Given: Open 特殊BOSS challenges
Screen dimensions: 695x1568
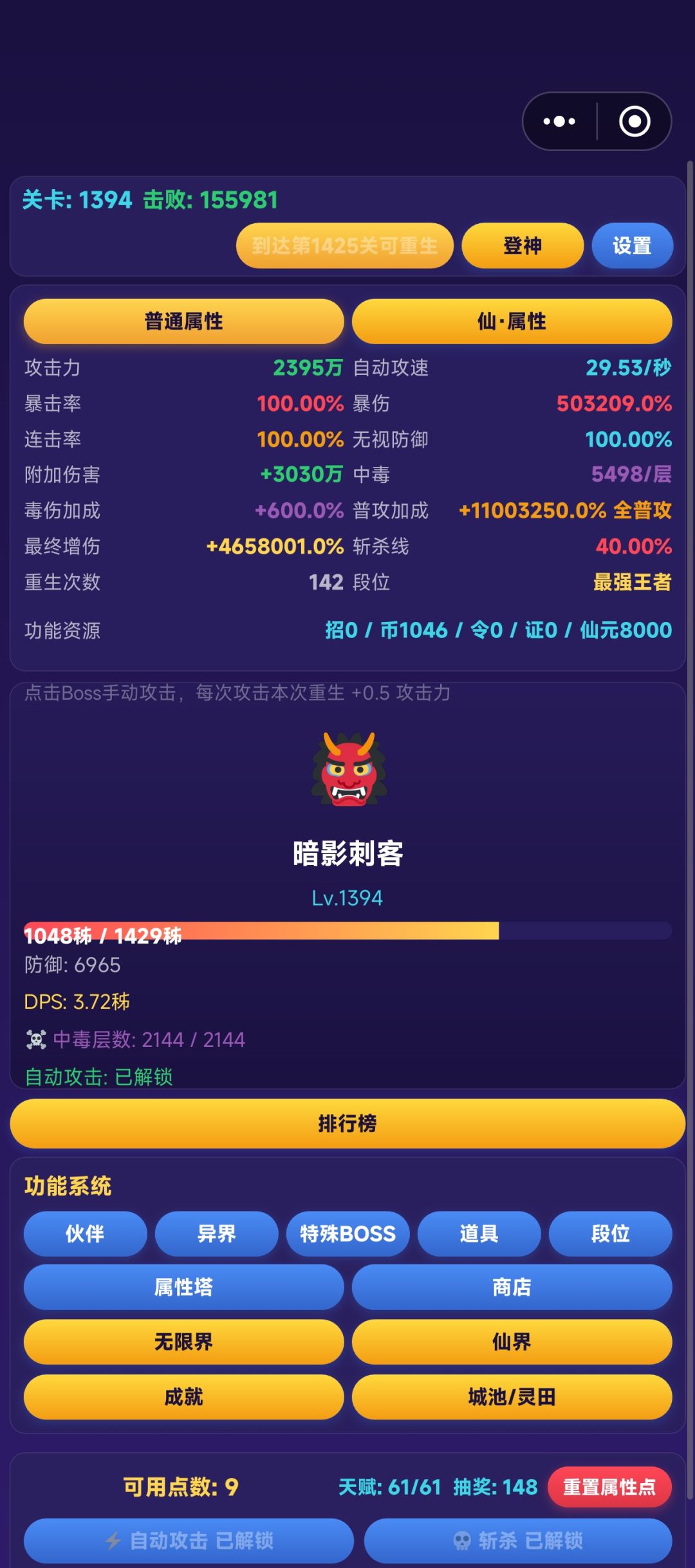Looking at the screenshot, I should [x=347, y=1234].
